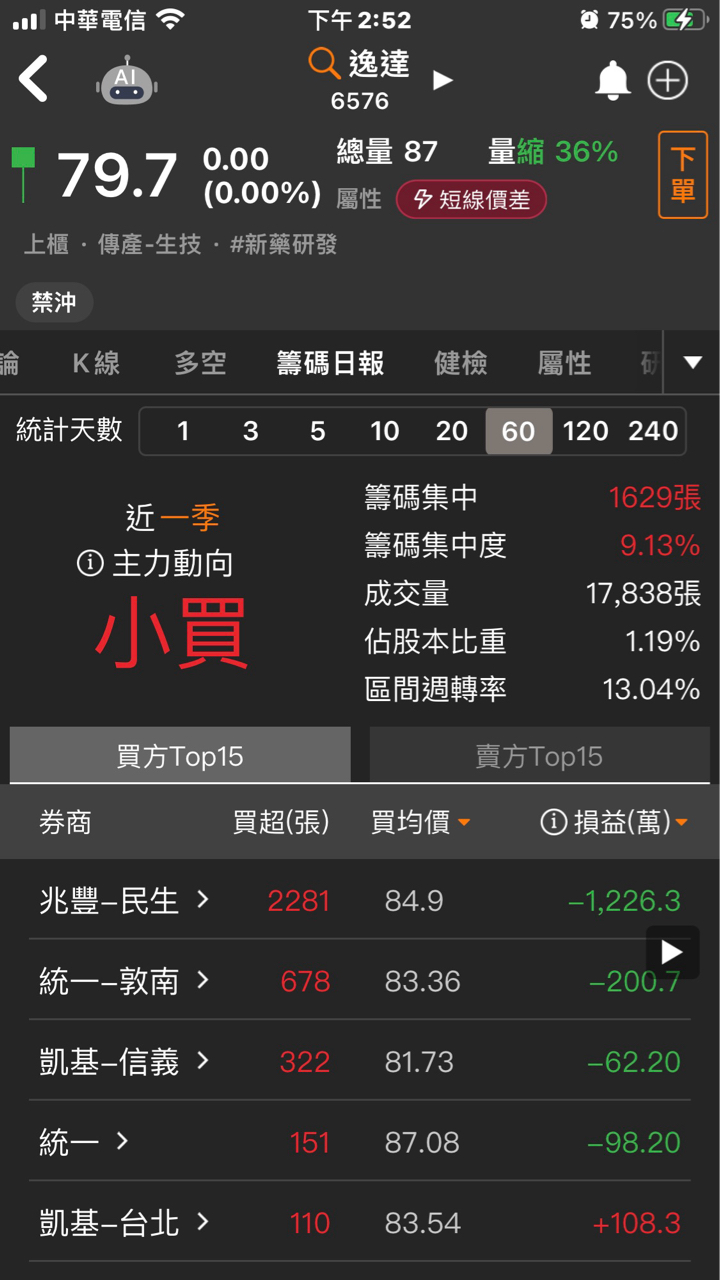Expand the tab list dropdown arrow

(x=693, y=363)
